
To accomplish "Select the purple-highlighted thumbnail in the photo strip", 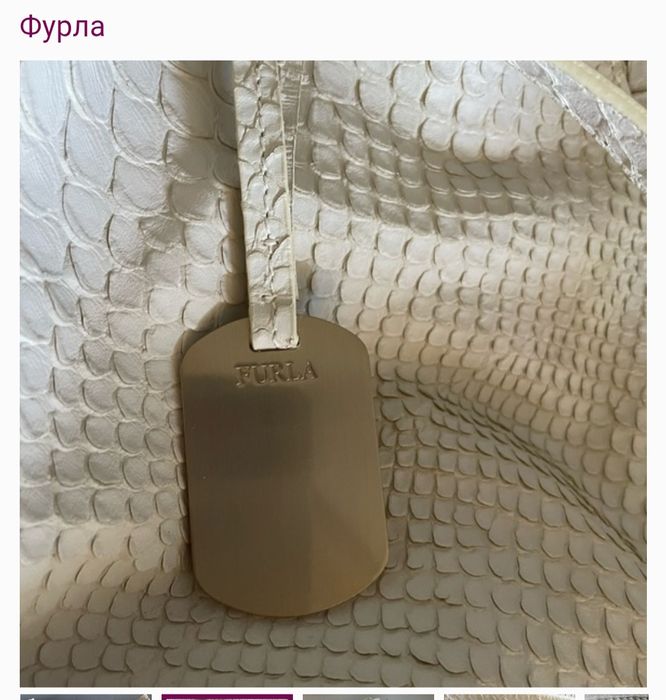I will (x=227, y=696).
